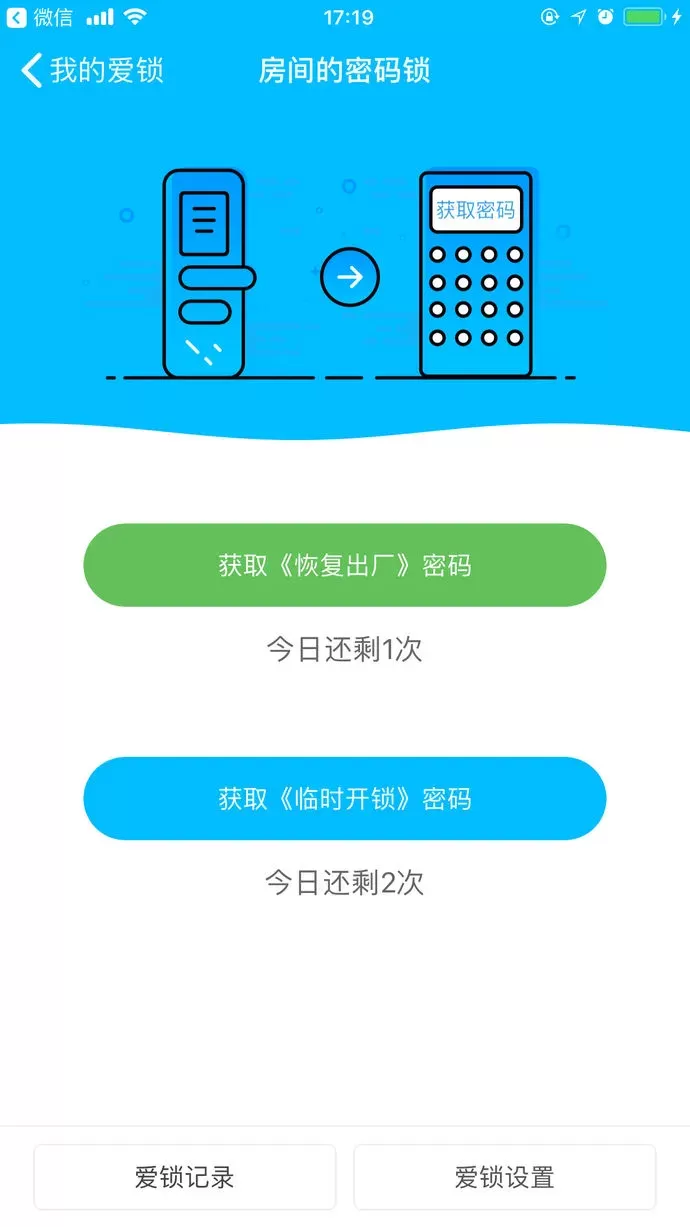Go back to 我的爱锁
This screenshot has width=690, height=1227.
coord(92,71)
